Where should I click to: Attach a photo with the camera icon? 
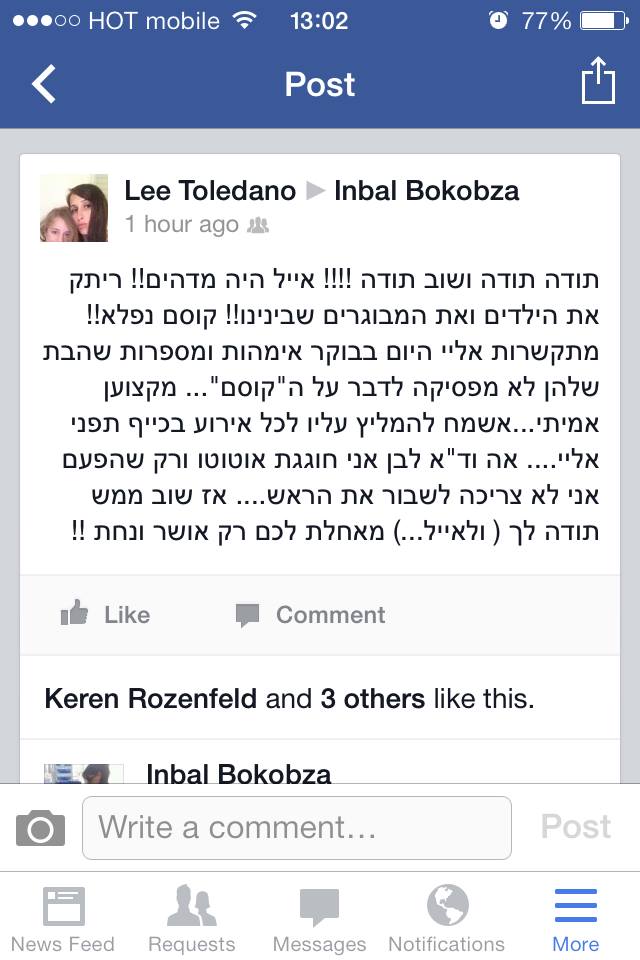[41, 828]
